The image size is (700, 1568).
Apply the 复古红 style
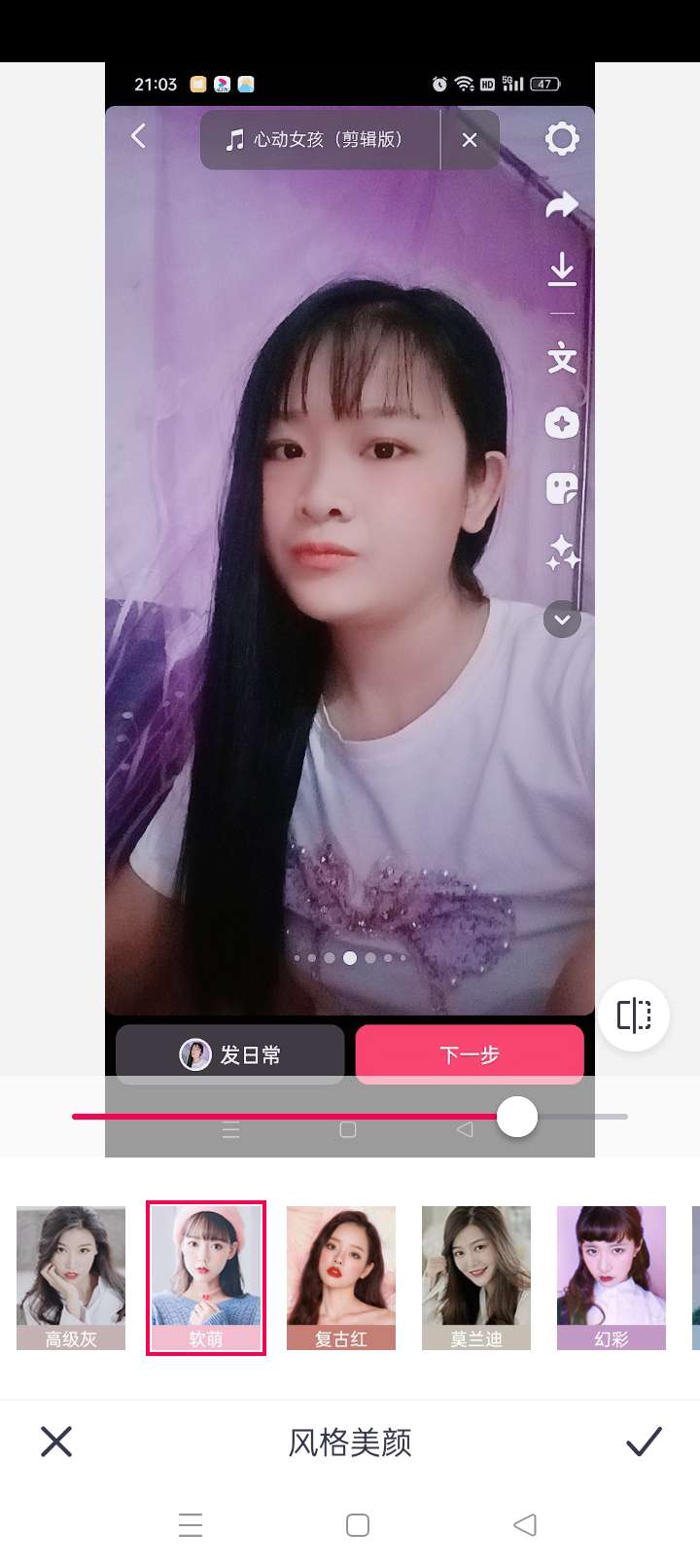[x=341, y=1277]
